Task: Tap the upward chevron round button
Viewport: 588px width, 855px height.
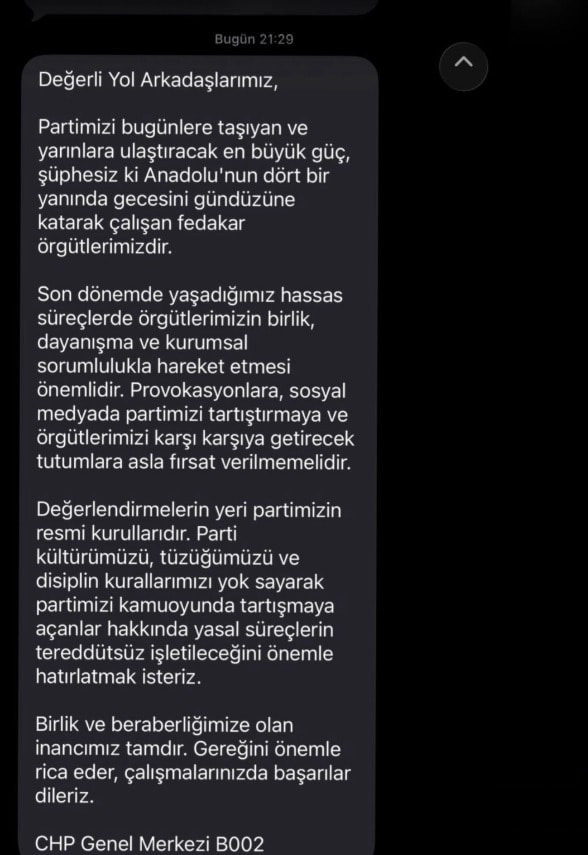Action: click(x=463, y=66)
